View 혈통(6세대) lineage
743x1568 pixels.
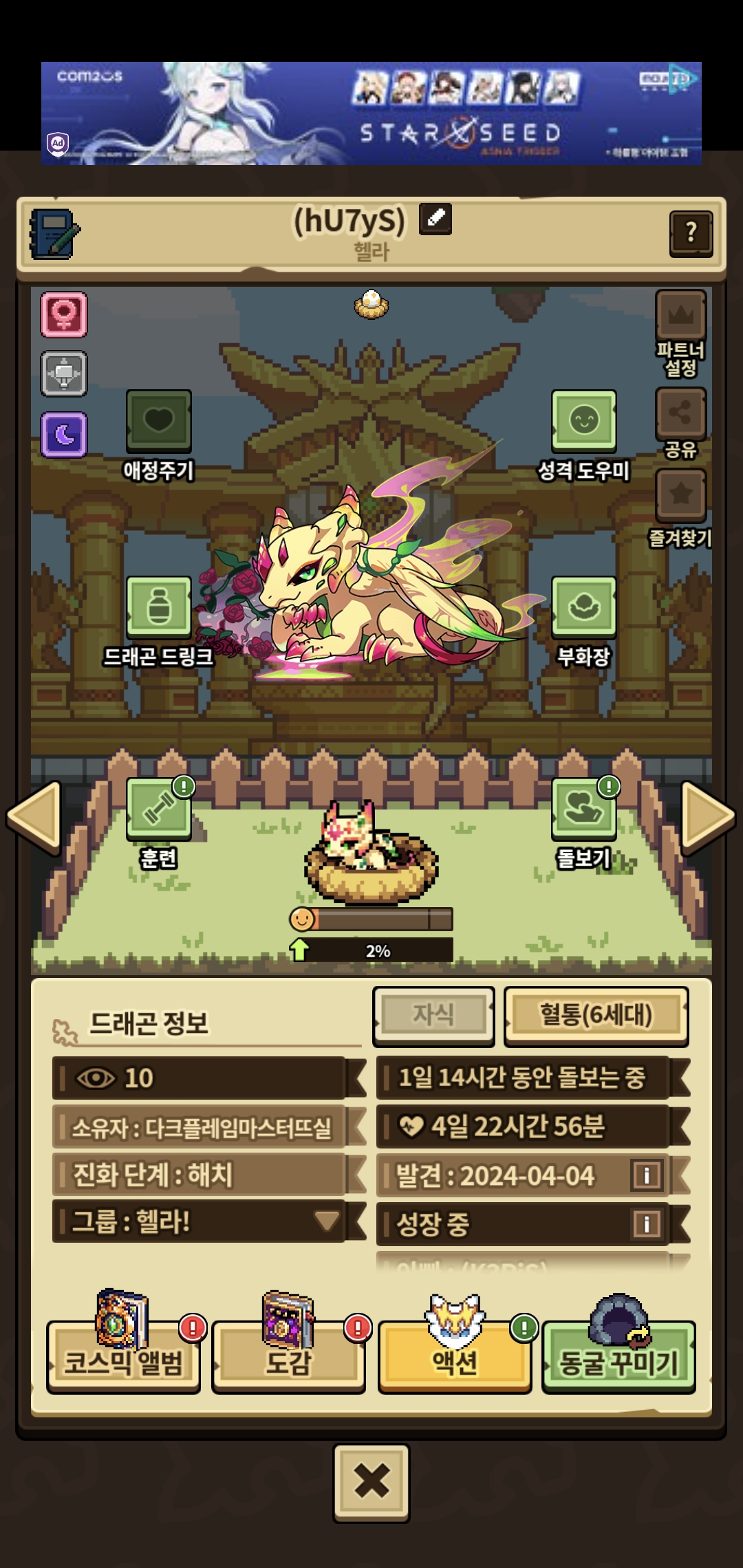click(x=596, y=1015)
